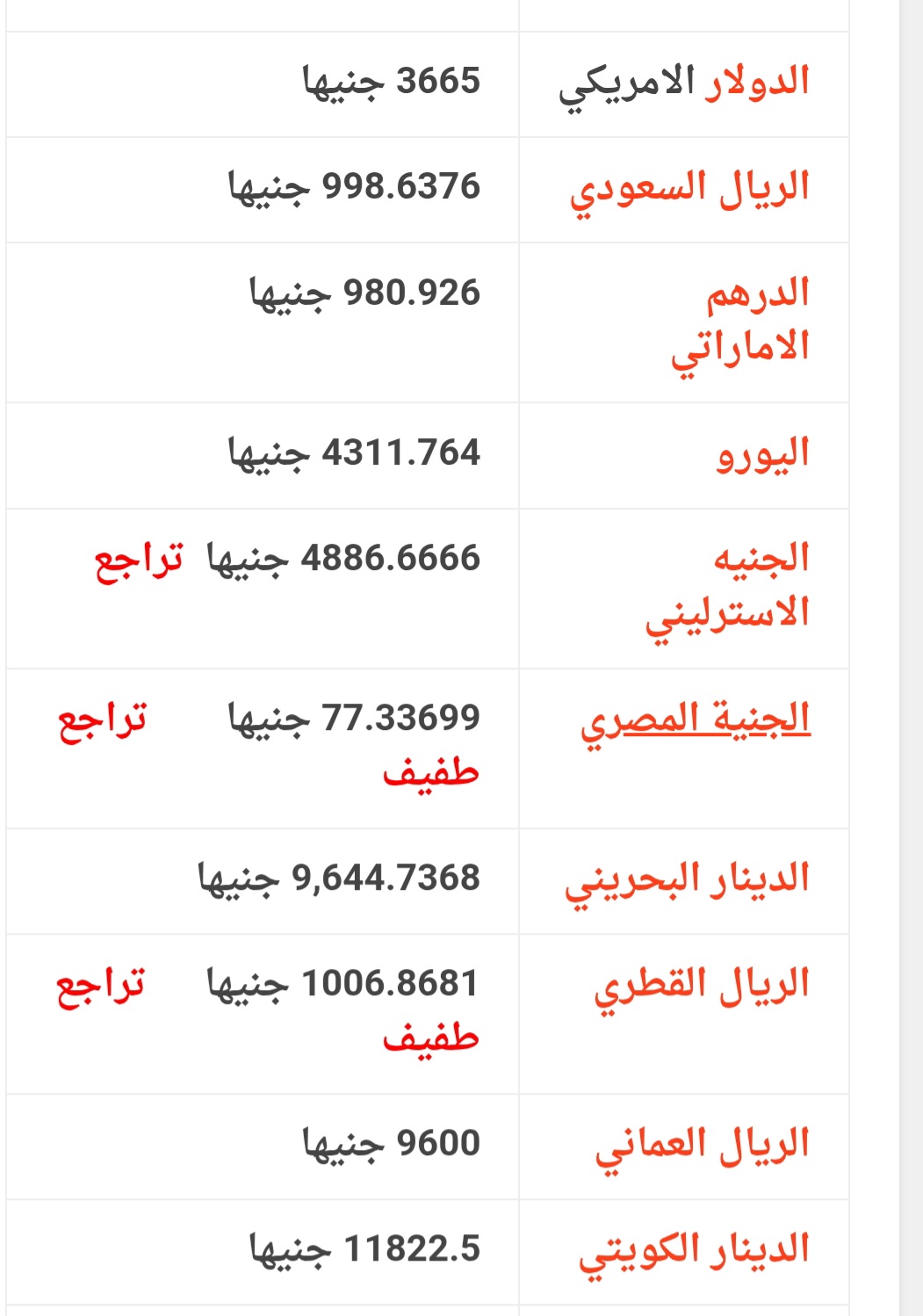
Task: Tap the الدينار الكويتي link
Action: [x=694, y=1250]
